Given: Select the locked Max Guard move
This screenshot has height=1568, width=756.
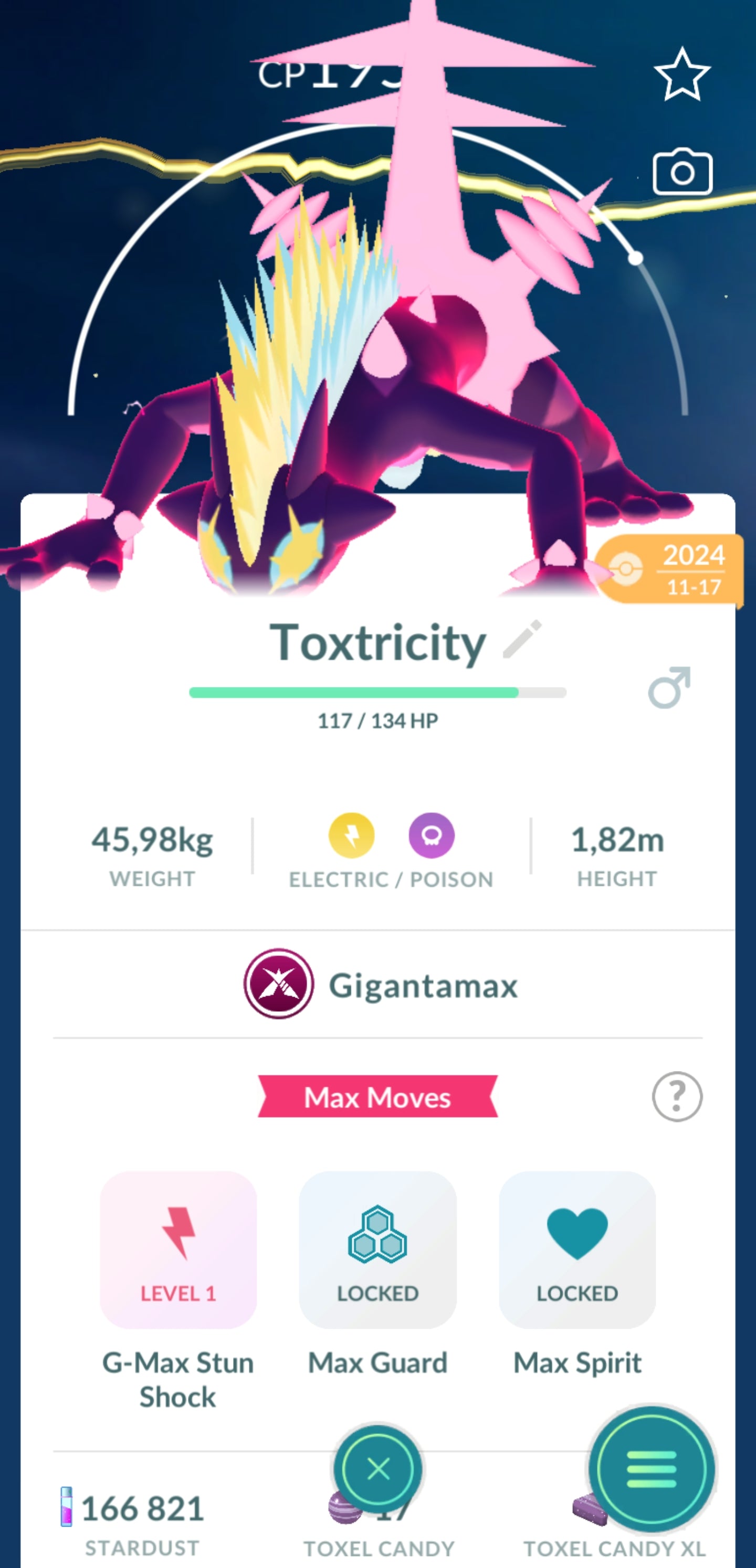Looking at the screenshot, I should [377, 1249].
